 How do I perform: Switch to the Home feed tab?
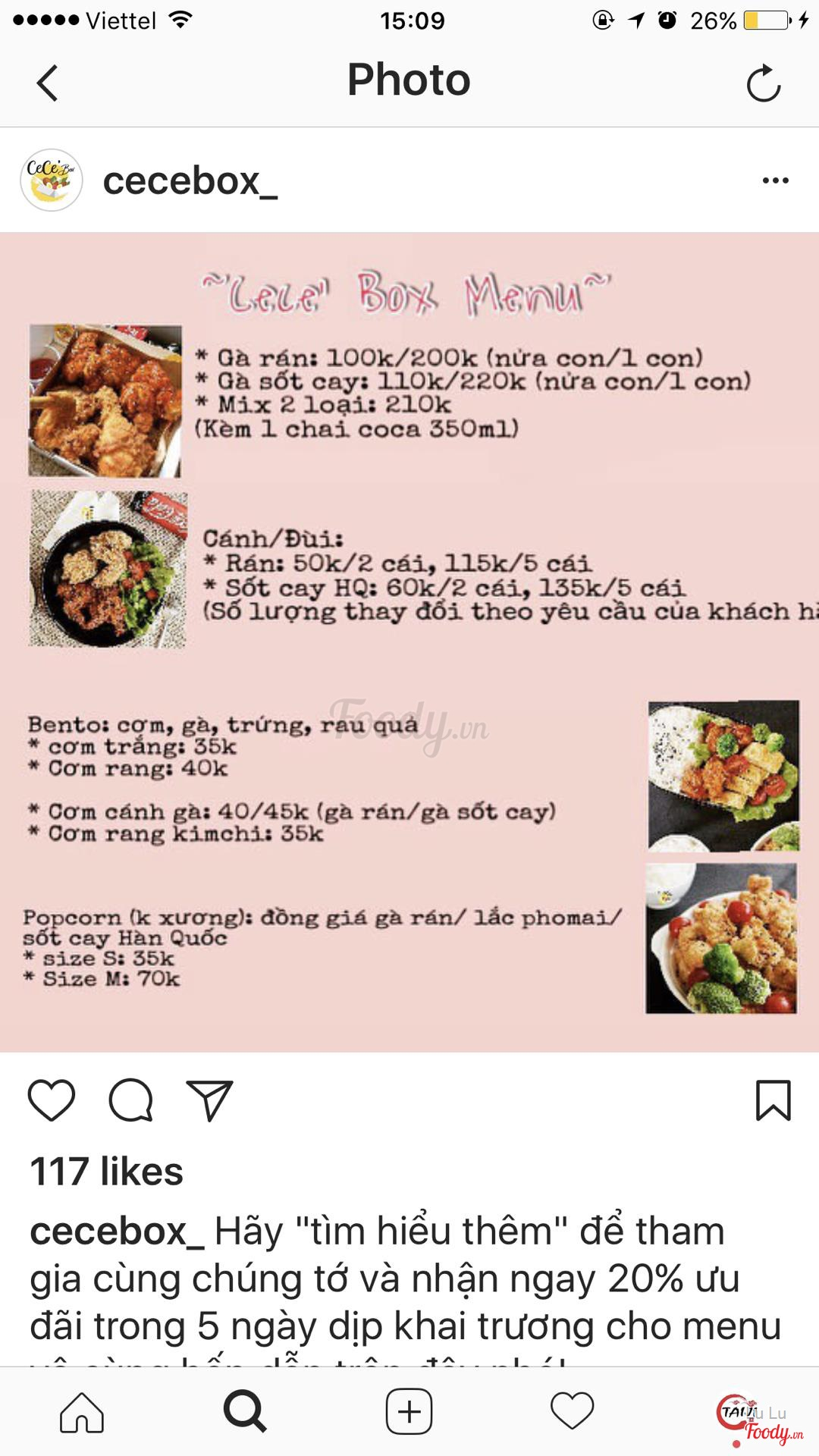click(82, 1412)
